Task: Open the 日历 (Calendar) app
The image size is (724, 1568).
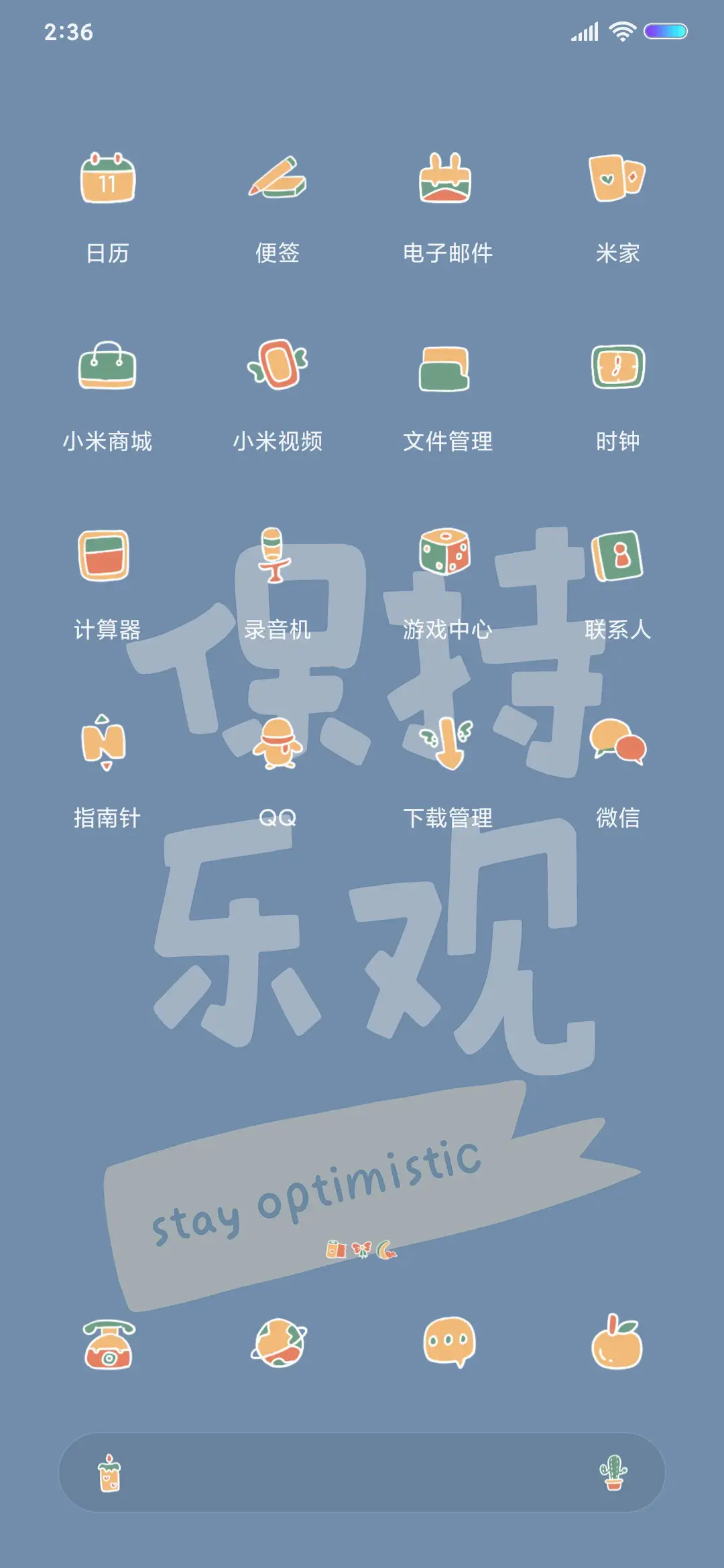Action: click(107, 181)
